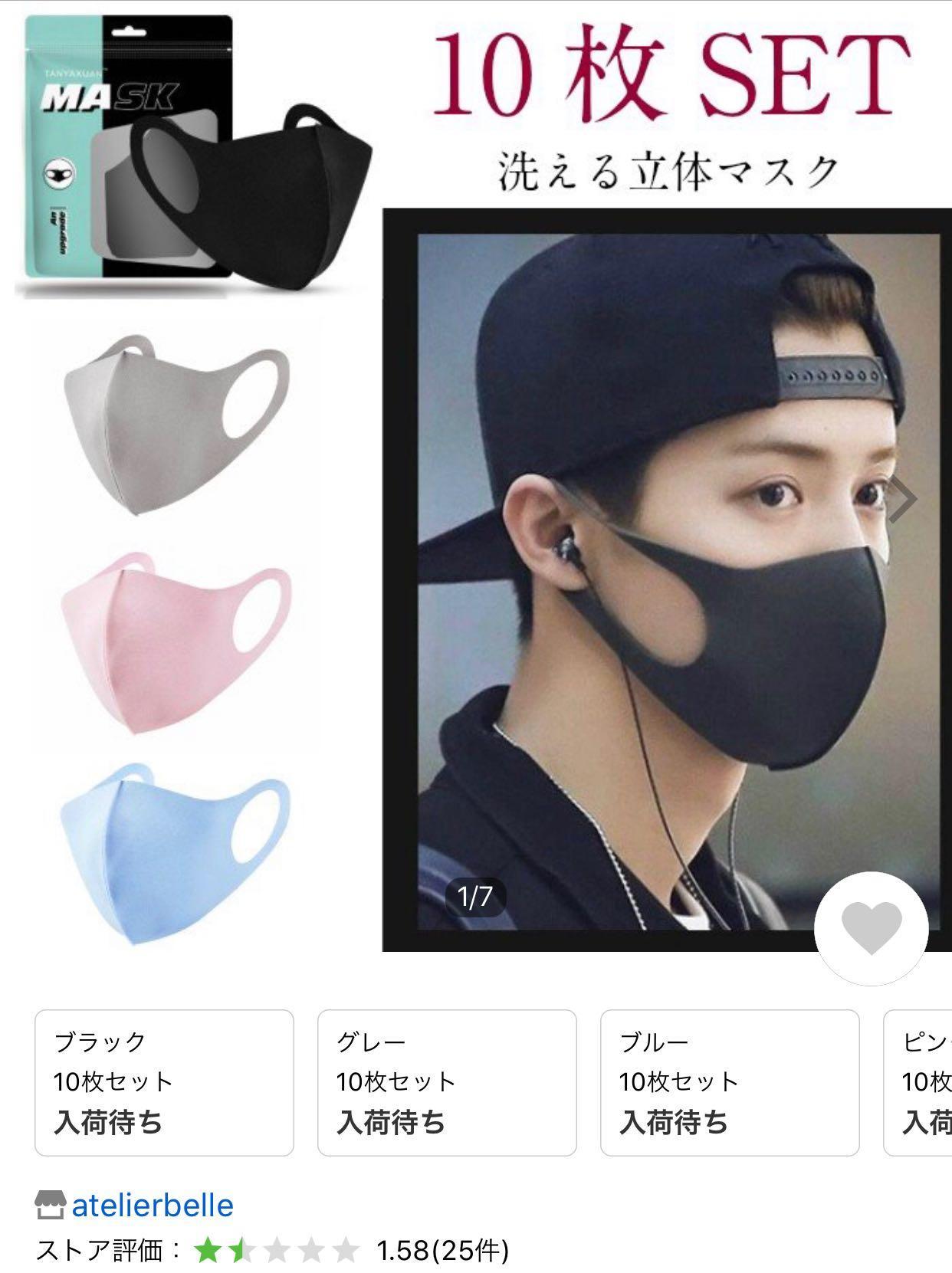The height and width of the screenshot is (1273, 952).
Task: Select ブルー 10枚セット option
Action: point(729,1082)
